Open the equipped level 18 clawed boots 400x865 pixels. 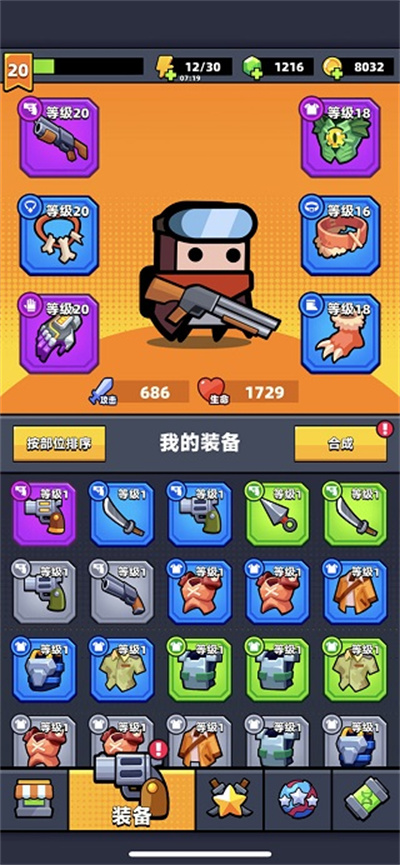click(340, 333)
